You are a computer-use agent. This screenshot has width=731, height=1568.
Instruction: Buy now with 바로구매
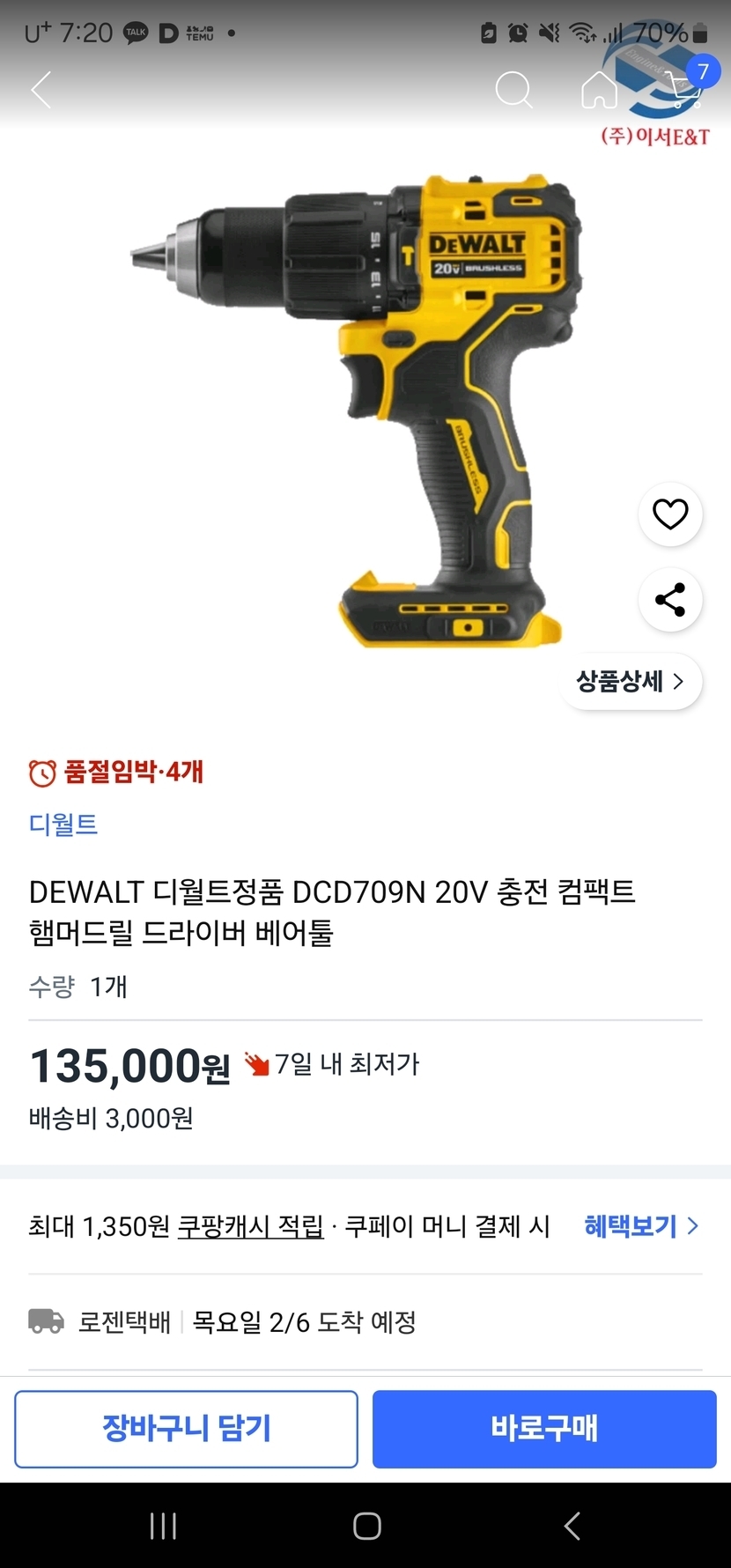(544, 1429)
